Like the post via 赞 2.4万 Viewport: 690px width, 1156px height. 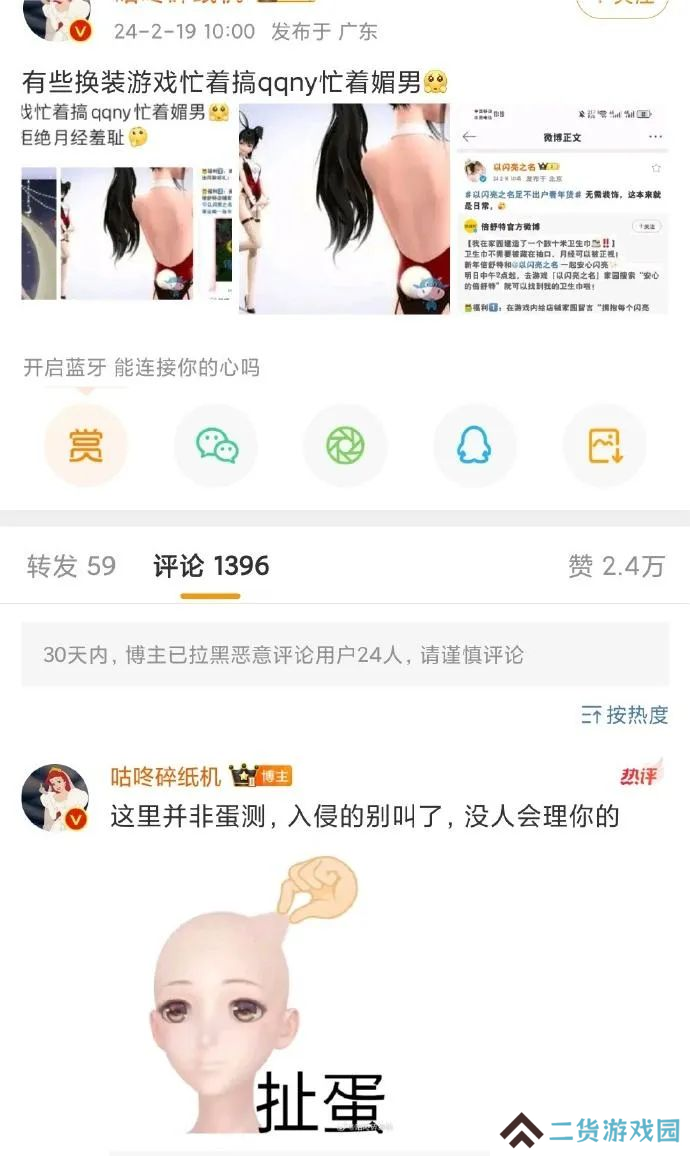(x=616, y=566)
